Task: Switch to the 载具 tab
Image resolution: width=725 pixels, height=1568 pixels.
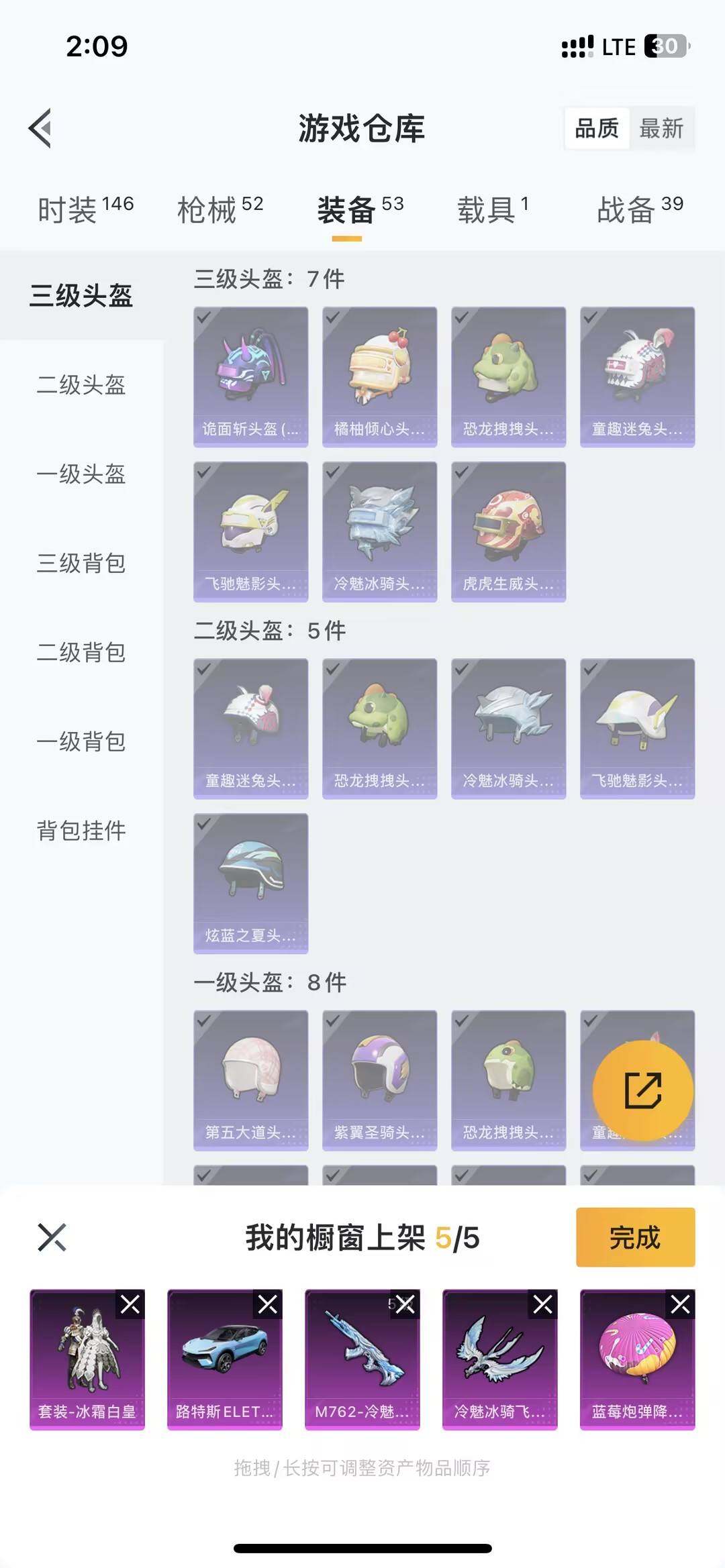Action: pos(493,209)
